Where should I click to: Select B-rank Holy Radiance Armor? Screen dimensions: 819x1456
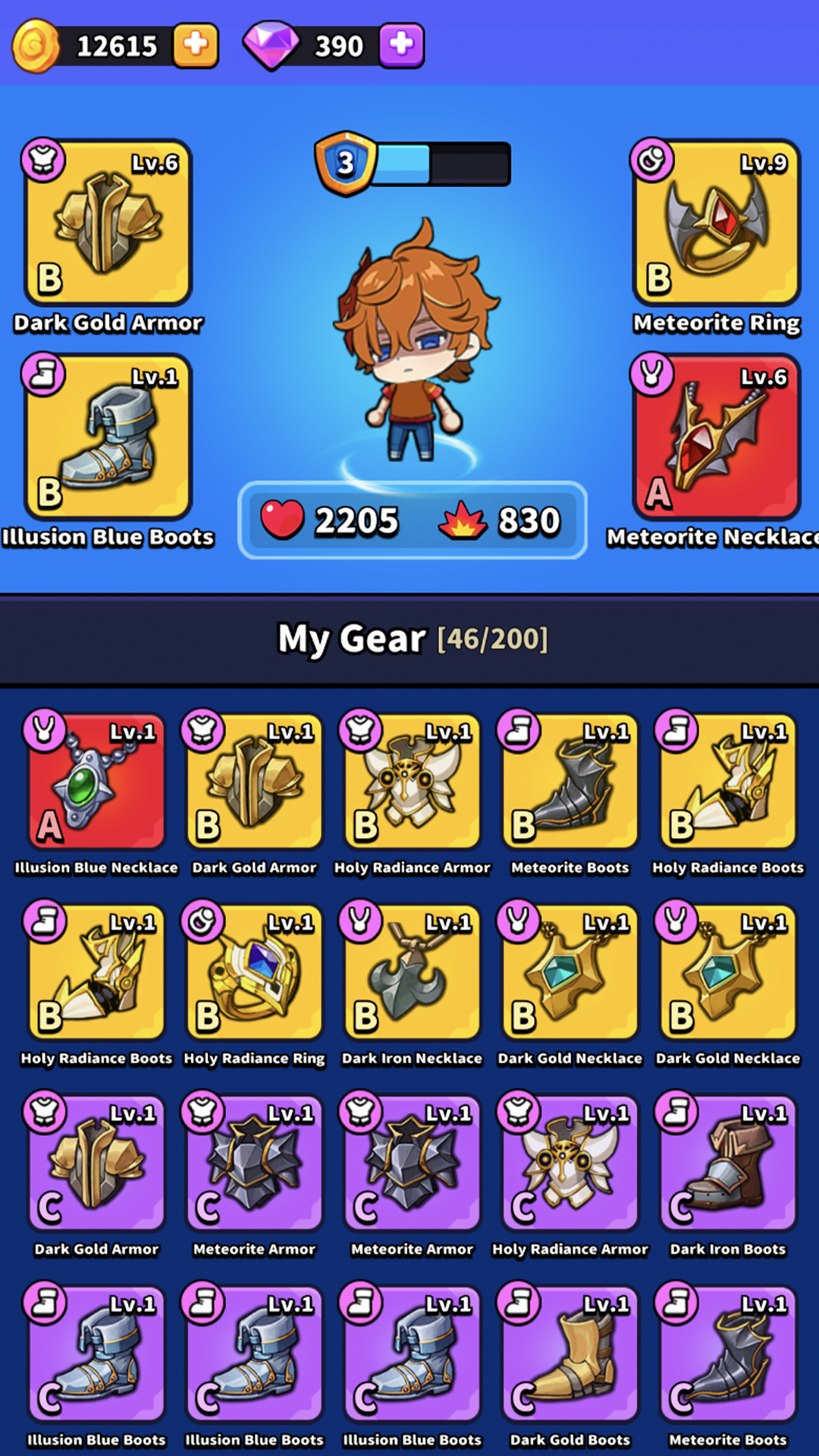[x=412, y=781]
